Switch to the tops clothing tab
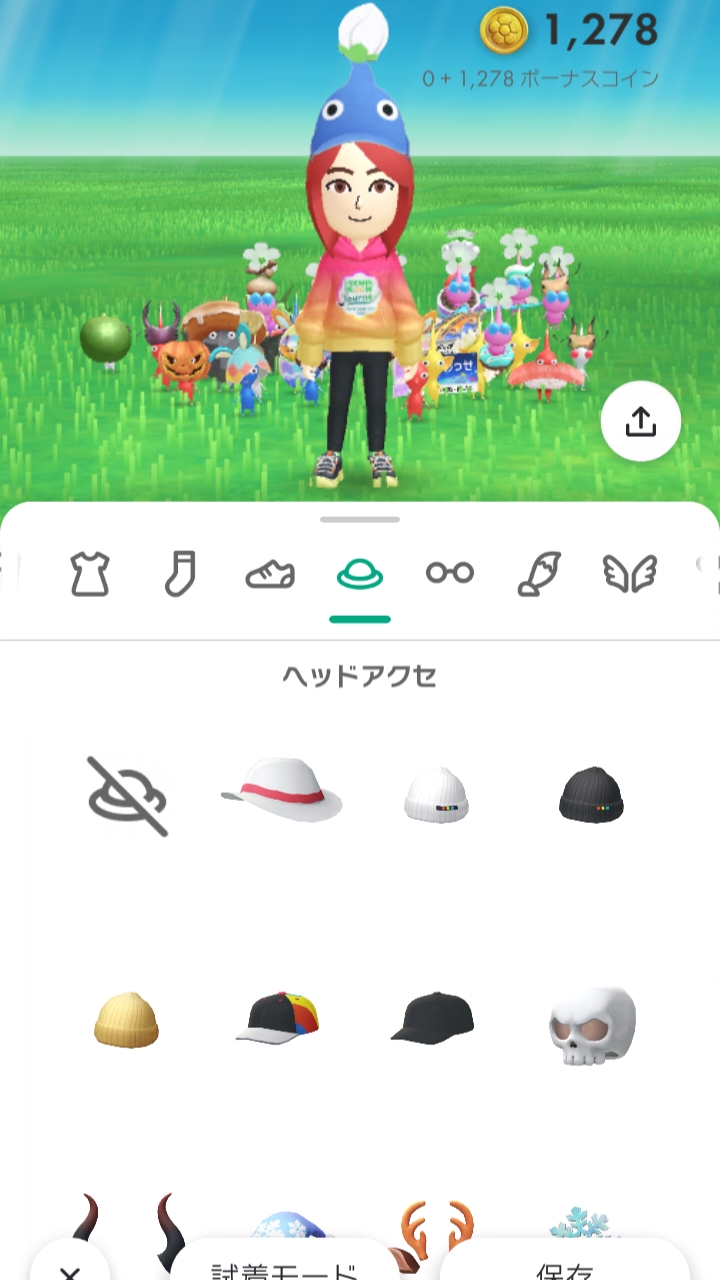720x1280 pixels. 90,574
